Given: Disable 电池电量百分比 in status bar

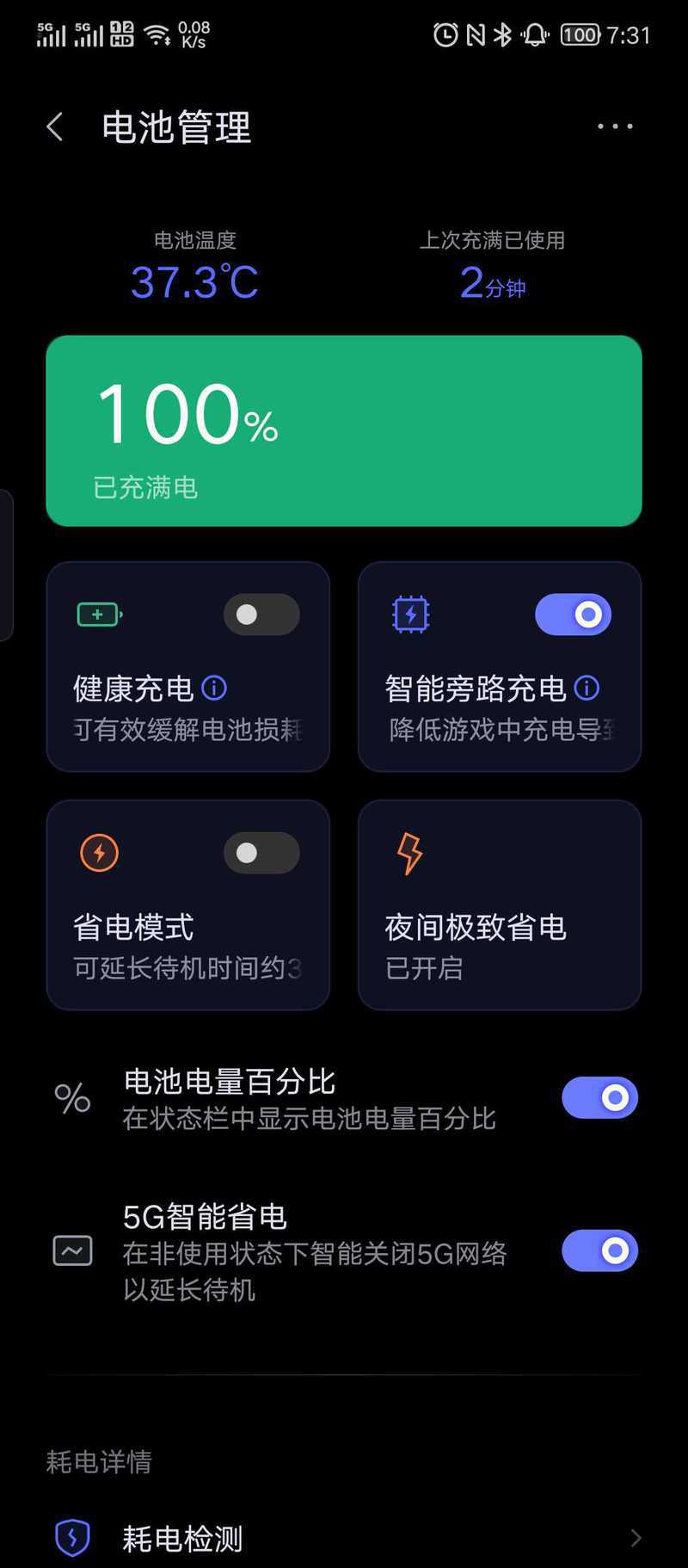Looking at the screenshot, I should point(599,1098).
